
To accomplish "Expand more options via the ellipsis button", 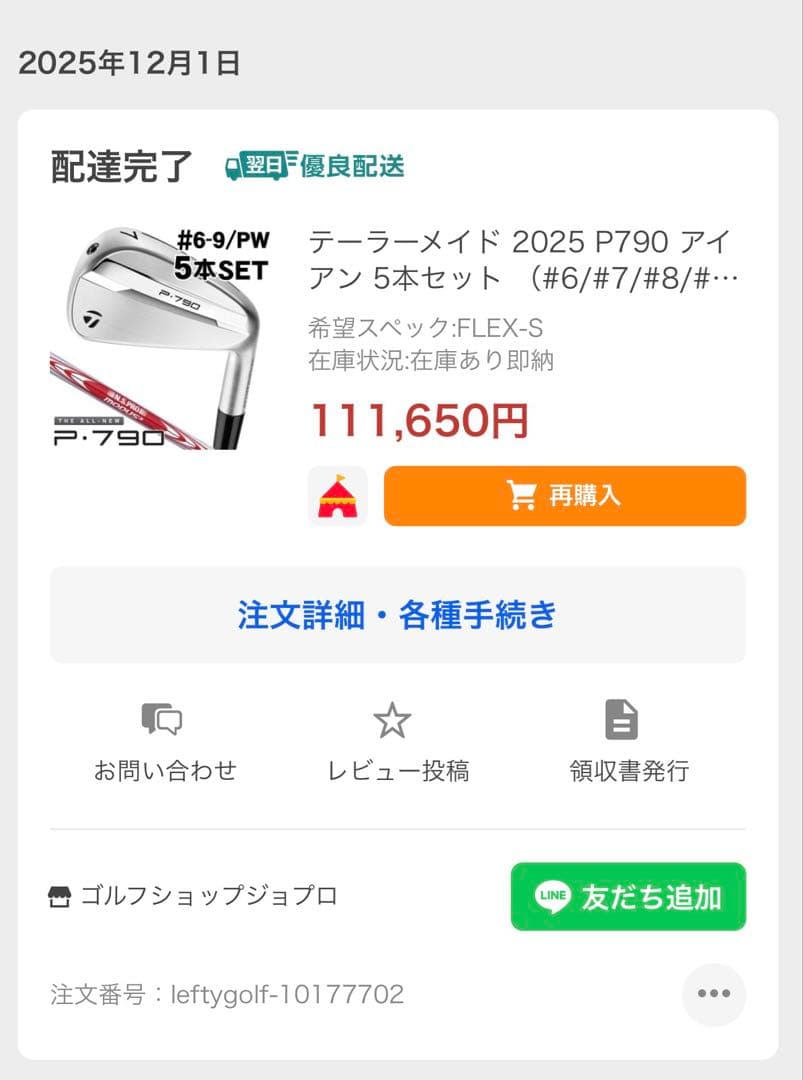I will (x=713, y=994).
